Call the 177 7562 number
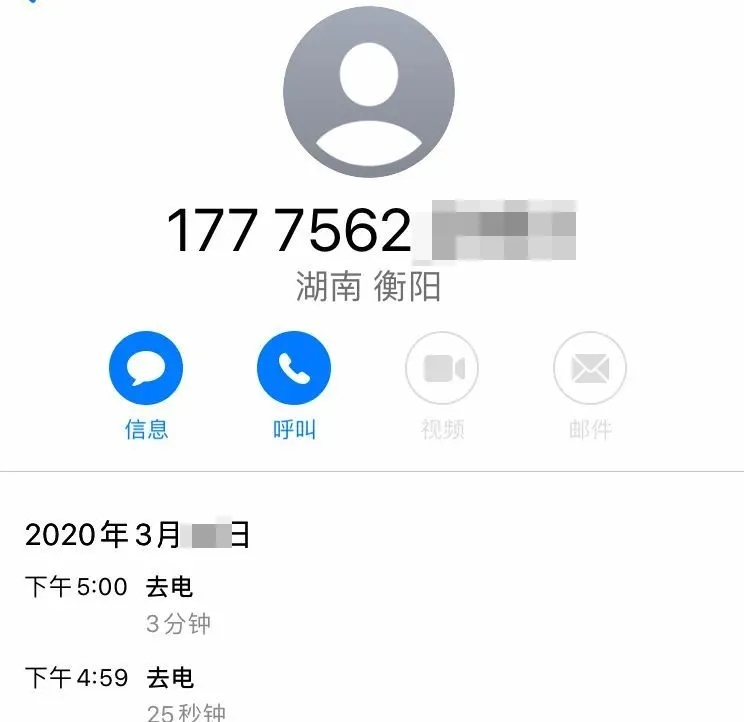750x722 pixels. coord(294,369)
